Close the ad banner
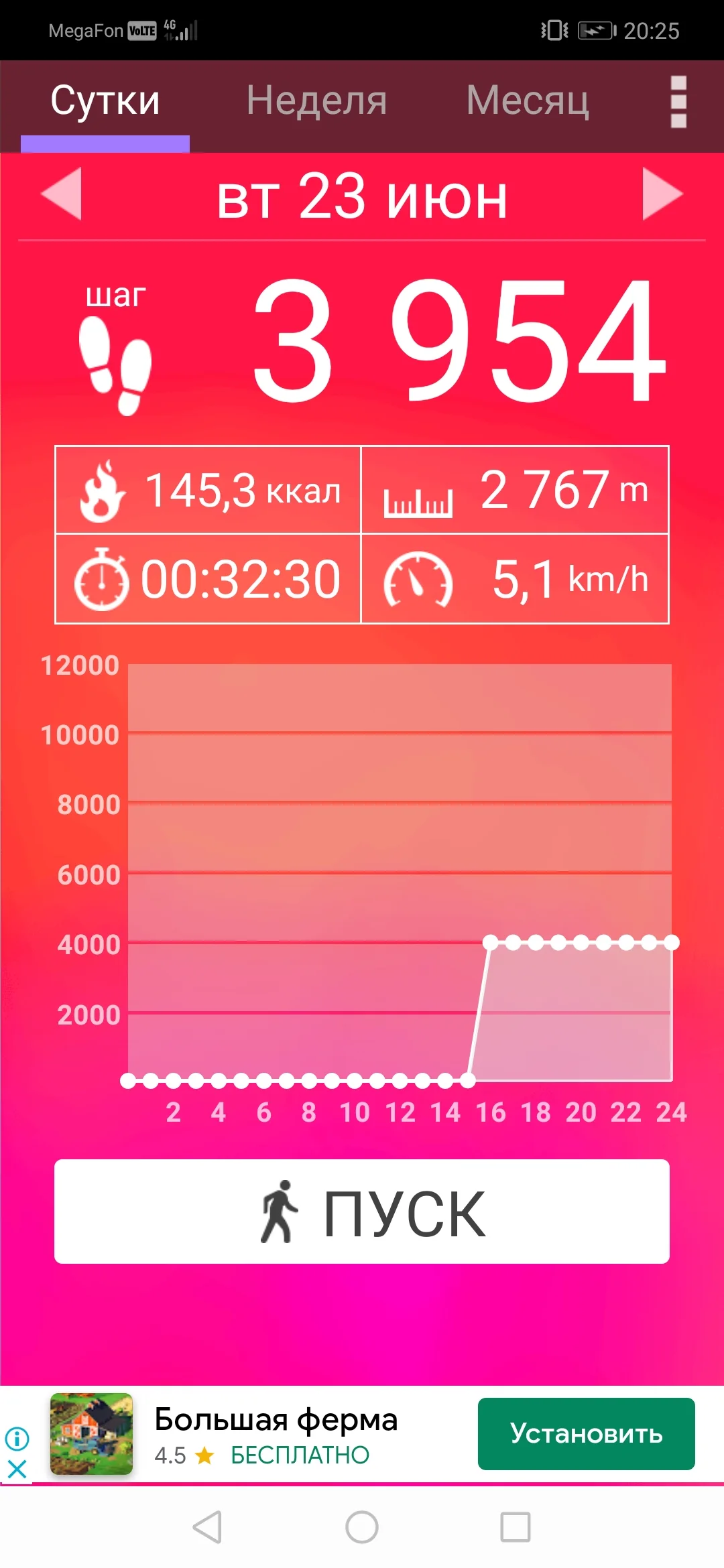The height and width of the screenshot is (1568, 724). point(17,1469)
